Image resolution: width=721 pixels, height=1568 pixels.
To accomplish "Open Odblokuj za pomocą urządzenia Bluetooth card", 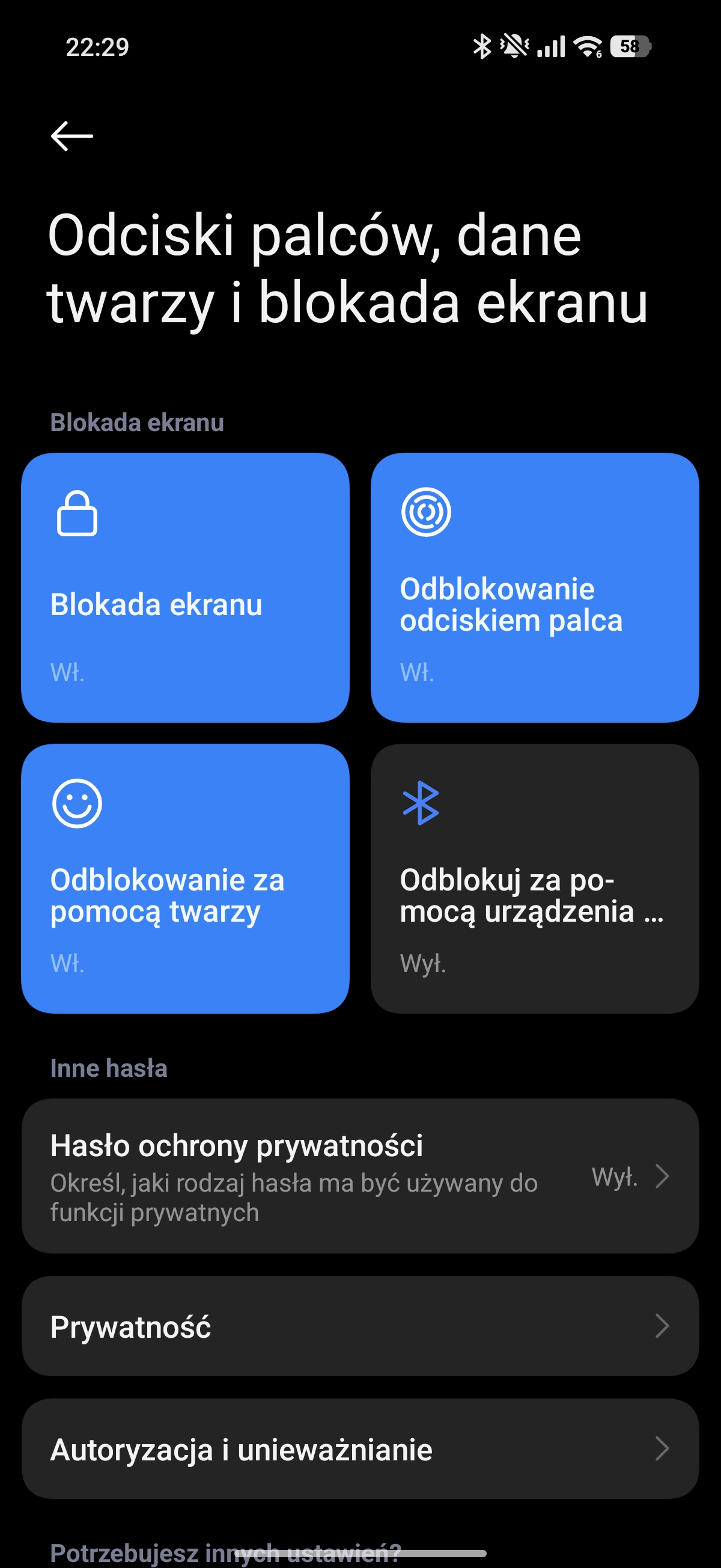I will coord(534,878).
